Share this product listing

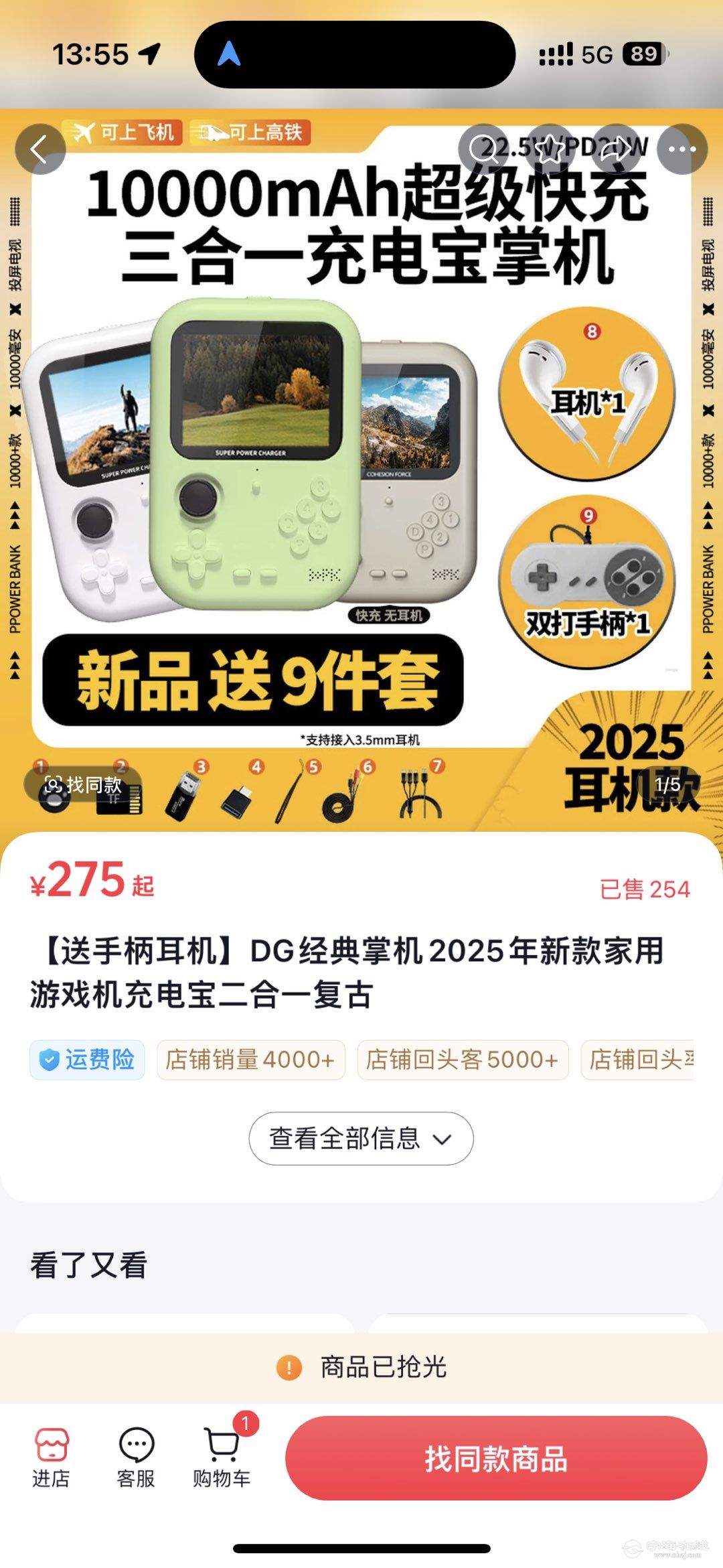[616, 149]
